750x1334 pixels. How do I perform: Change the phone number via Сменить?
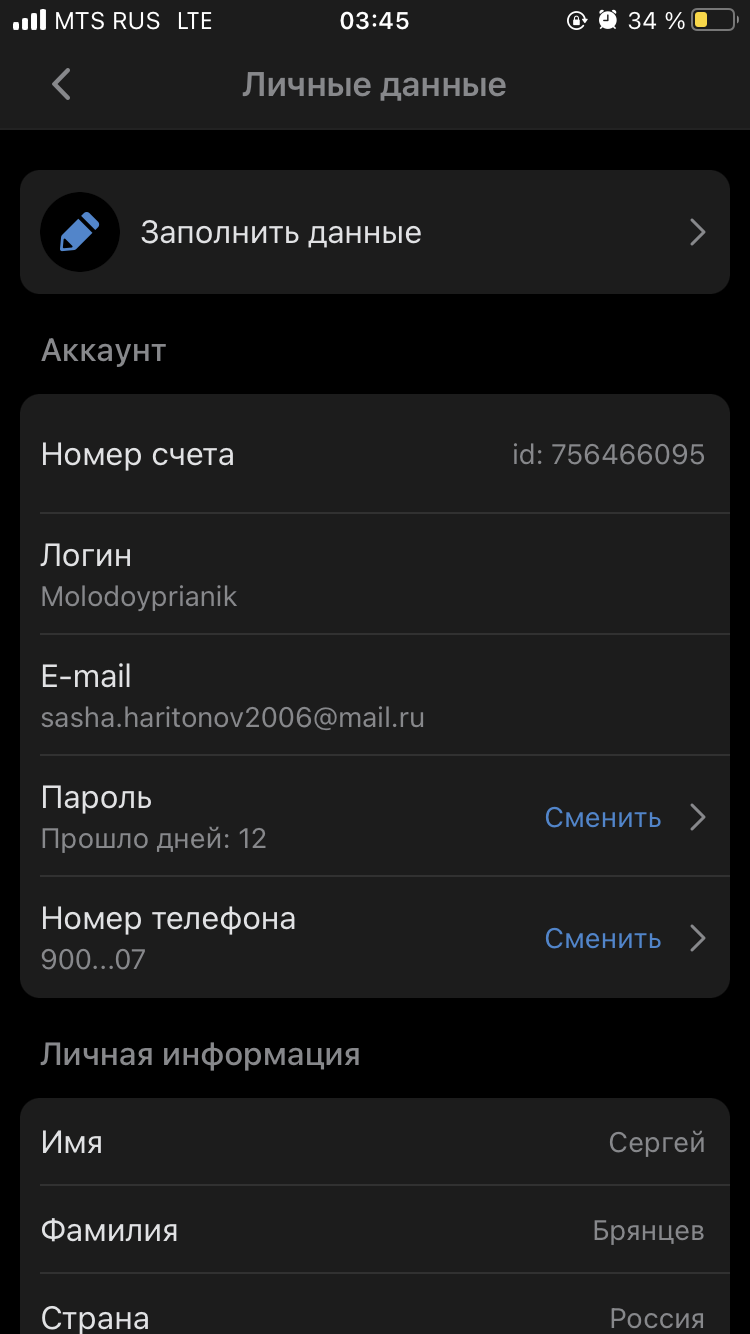603,939
